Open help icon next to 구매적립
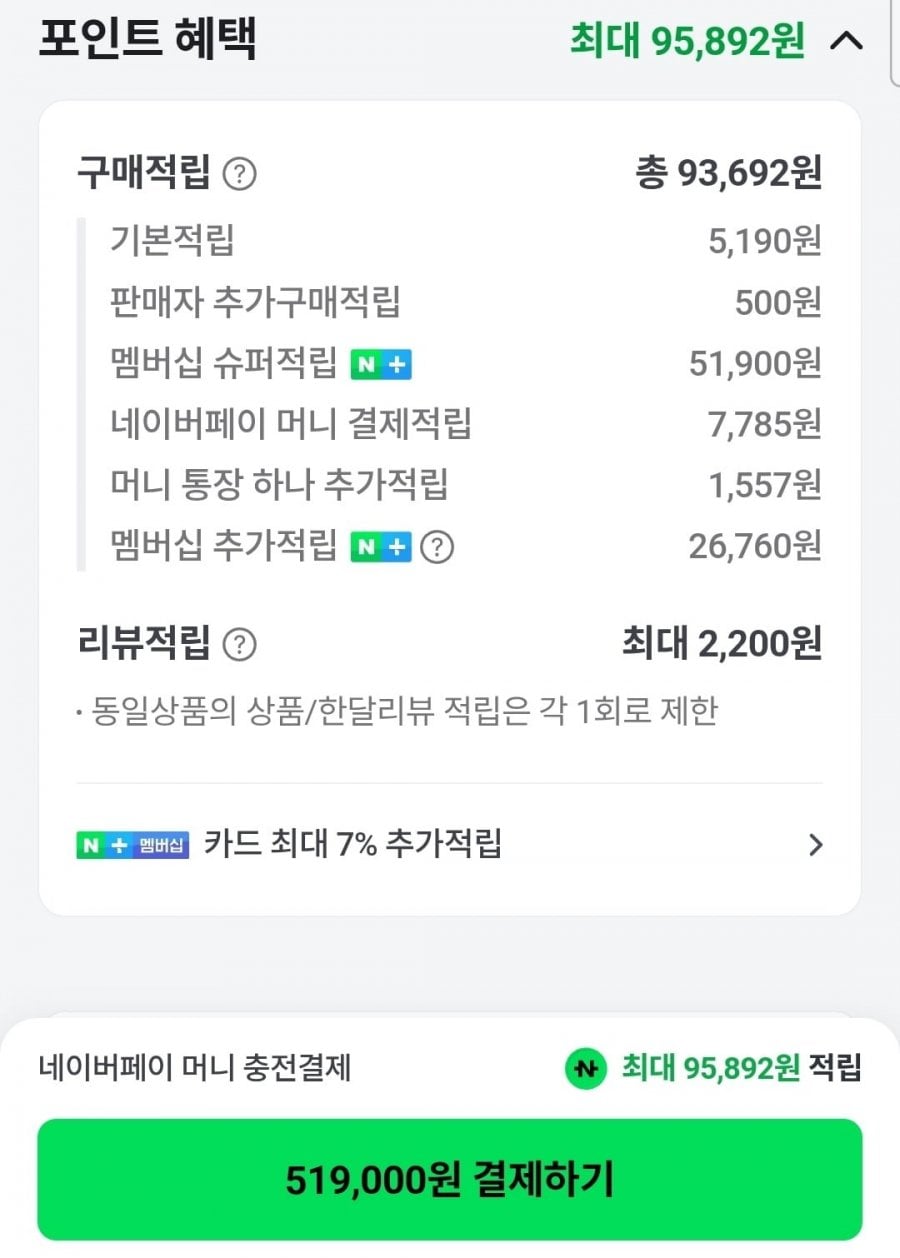 click(x=239, y=175)
